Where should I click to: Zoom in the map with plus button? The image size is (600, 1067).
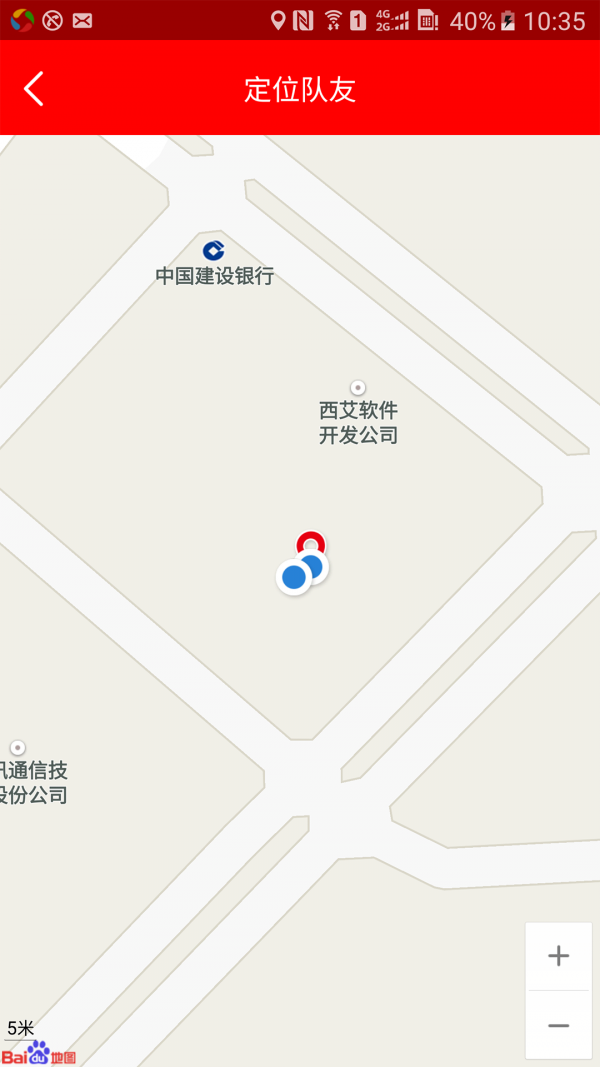559,956
